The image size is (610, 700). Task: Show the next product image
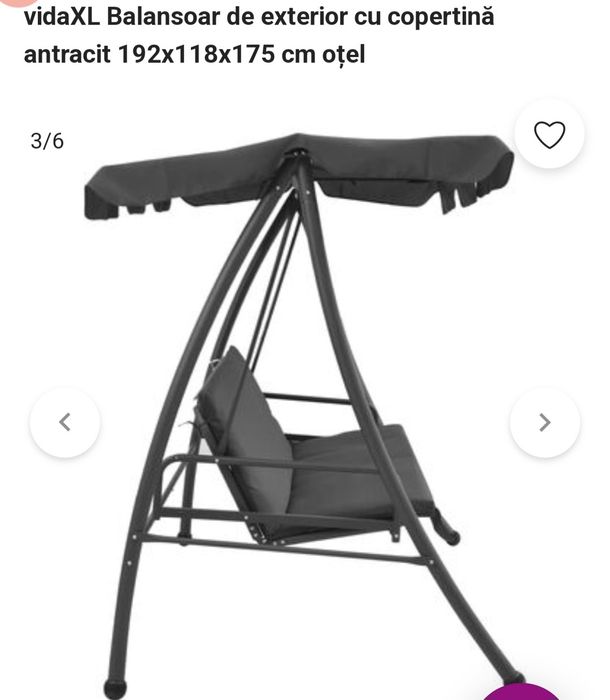(544, 422)
